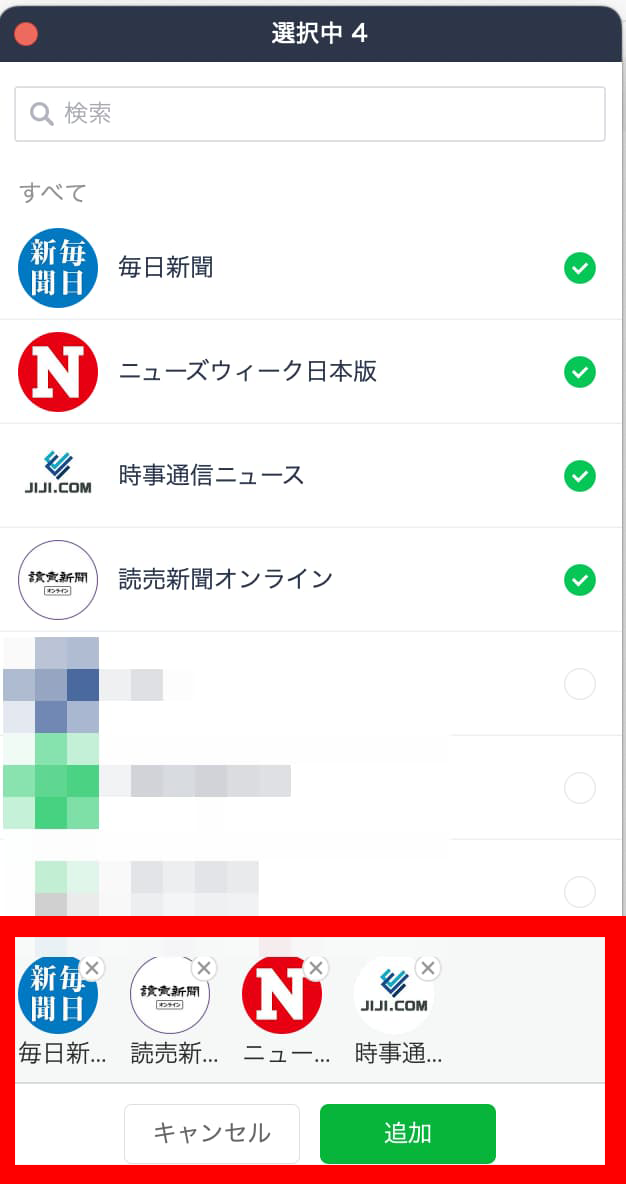Remove the 時事通… chip from selected tray
Image resolution: width=626 pixels, height=1184 pixels.
point(428,968)
